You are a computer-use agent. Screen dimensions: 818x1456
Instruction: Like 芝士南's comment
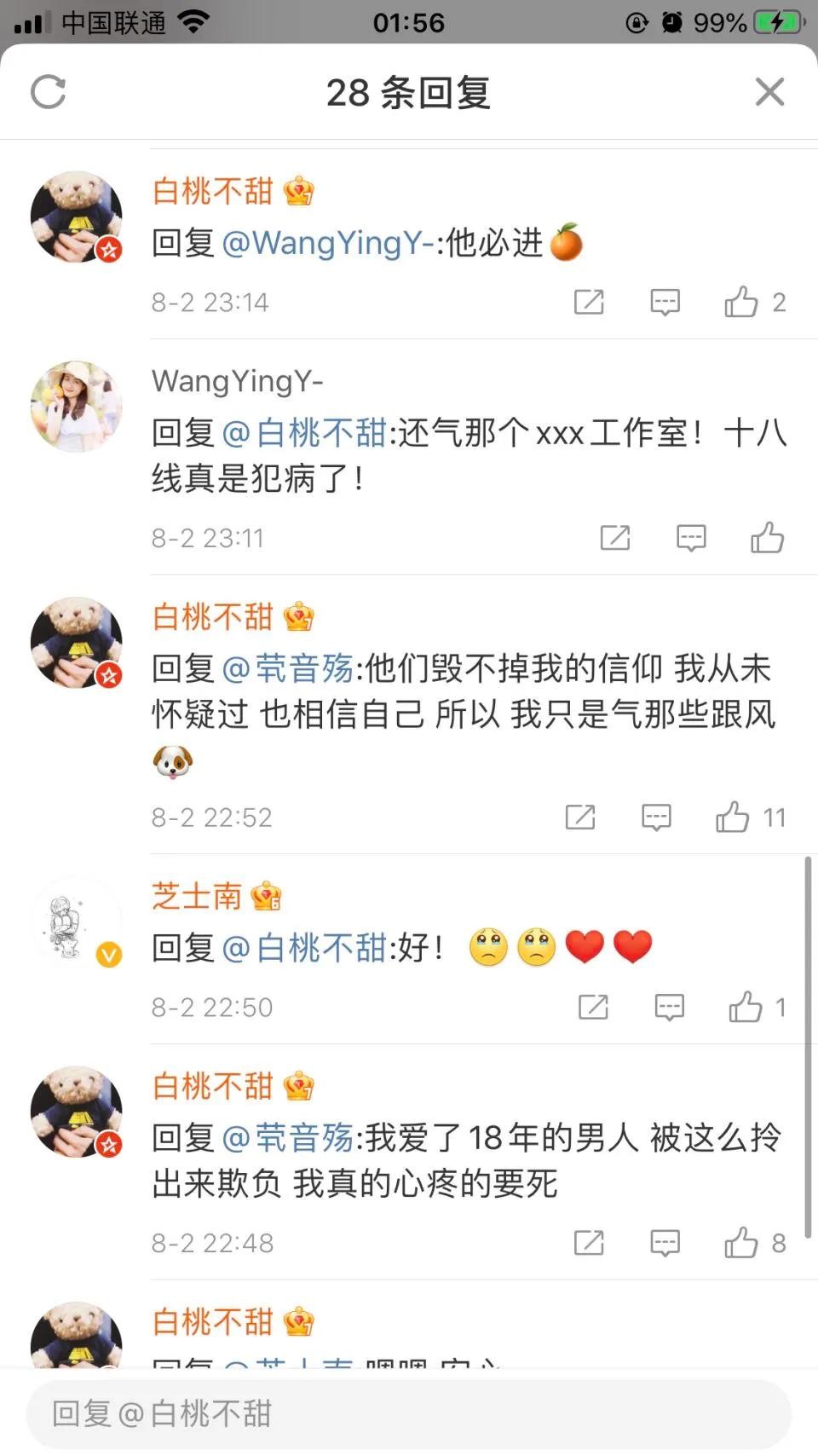746,1007
